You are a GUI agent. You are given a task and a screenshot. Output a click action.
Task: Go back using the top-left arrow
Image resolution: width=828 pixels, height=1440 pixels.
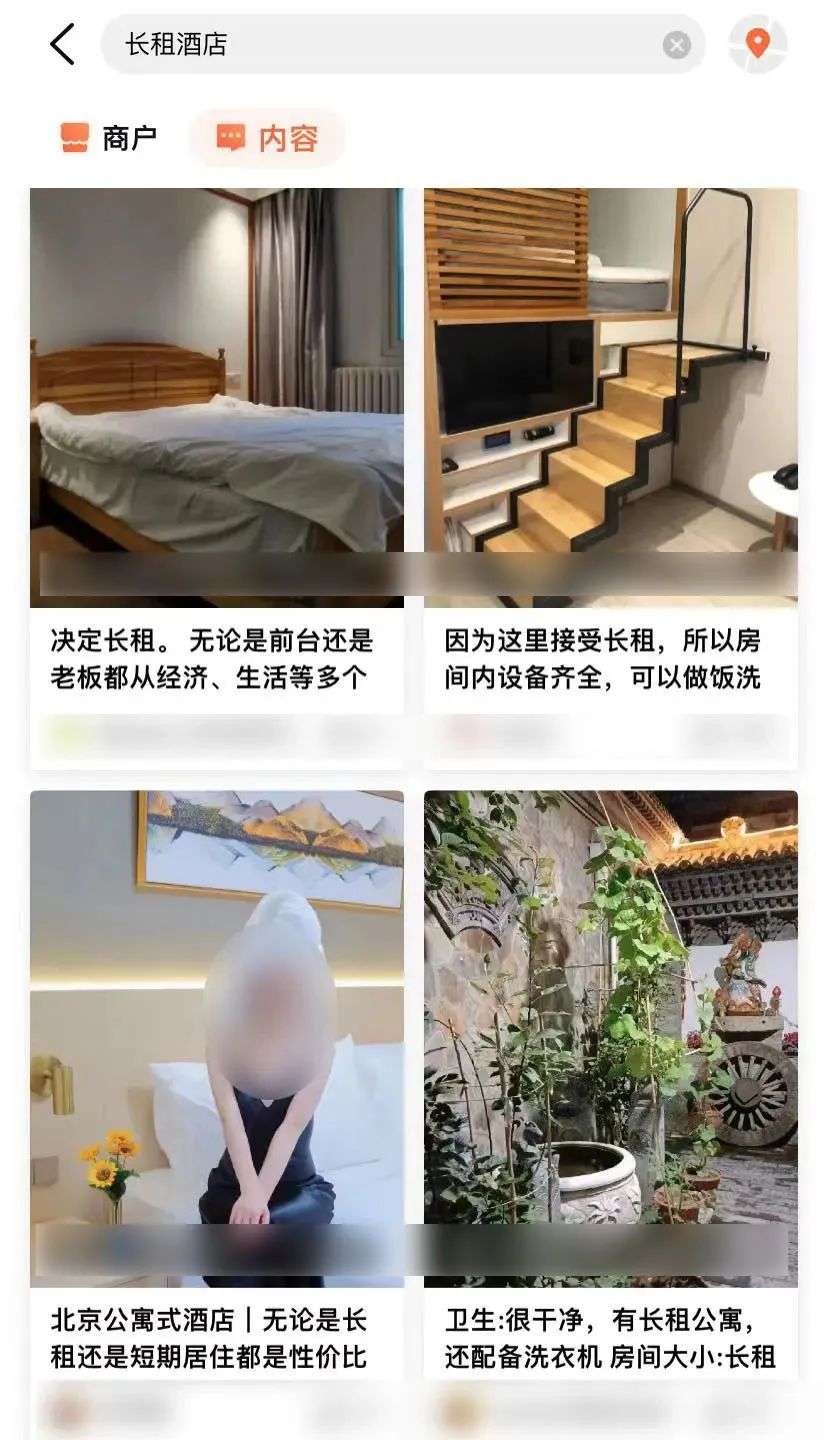pos(62,45)
